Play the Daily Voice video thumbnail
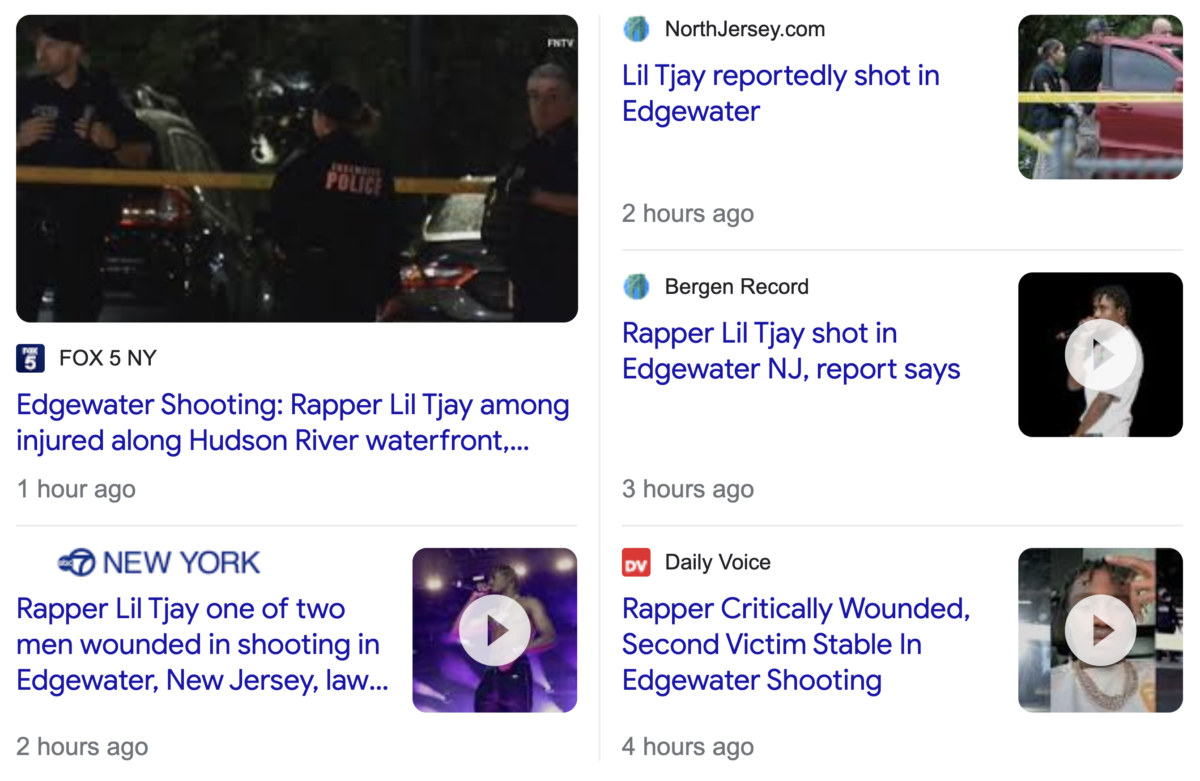This screenshot has width=1200, height=781. (x=1100, y=630)
